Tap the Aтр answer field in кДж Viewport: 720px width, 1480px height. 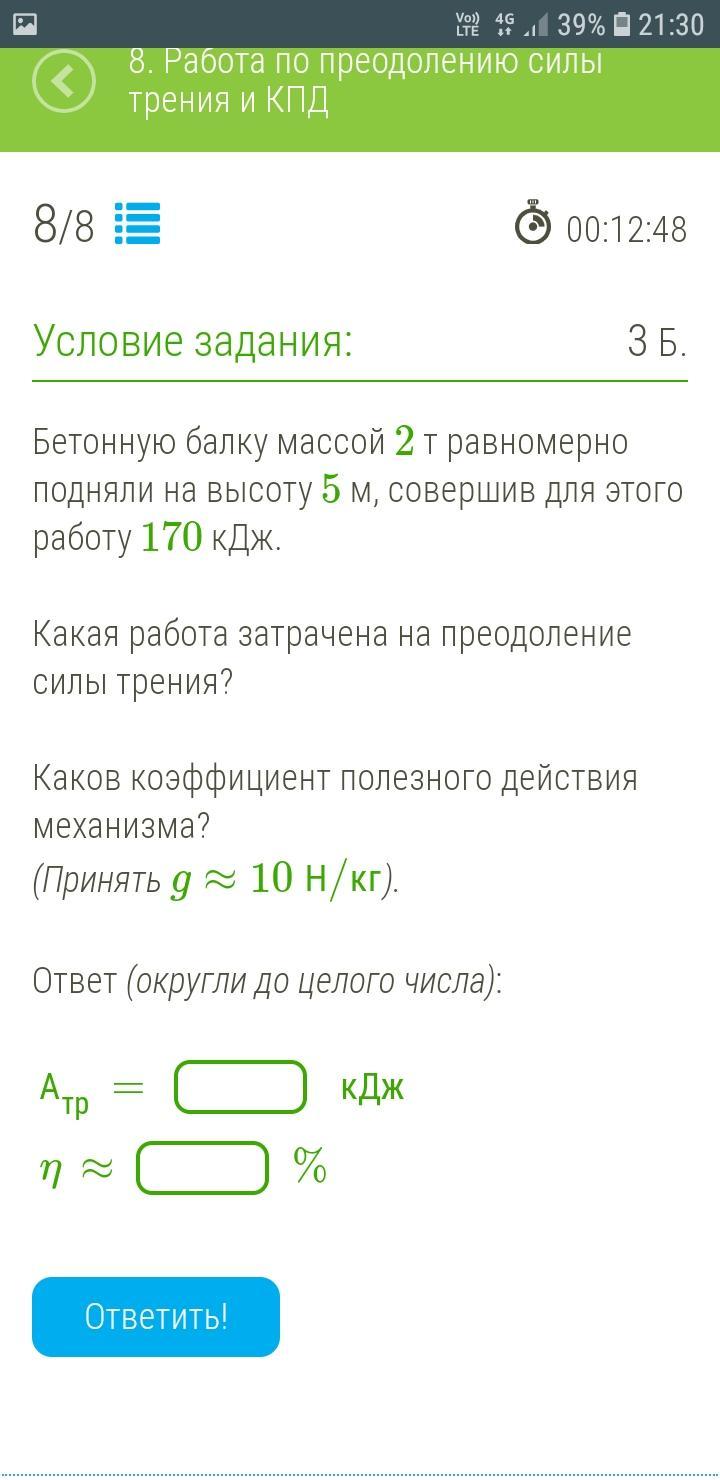click(x=240, y=1087)
